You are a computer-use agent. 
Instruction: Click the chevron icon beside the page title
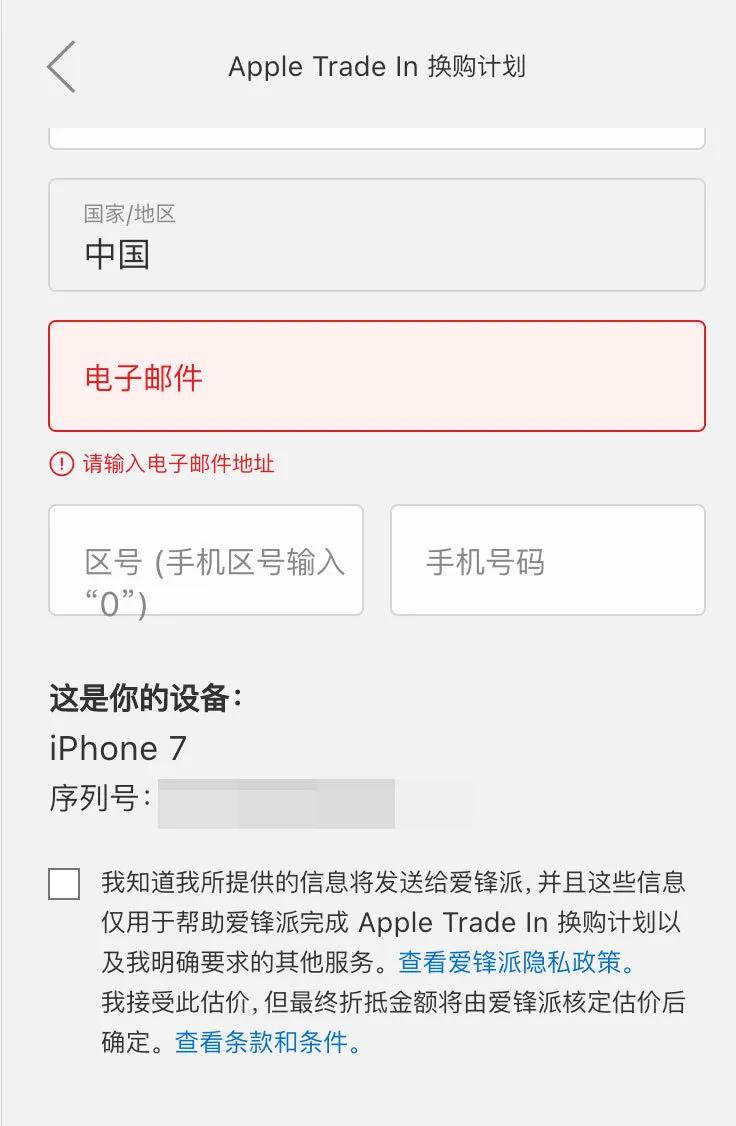click(x=60, y=66)
